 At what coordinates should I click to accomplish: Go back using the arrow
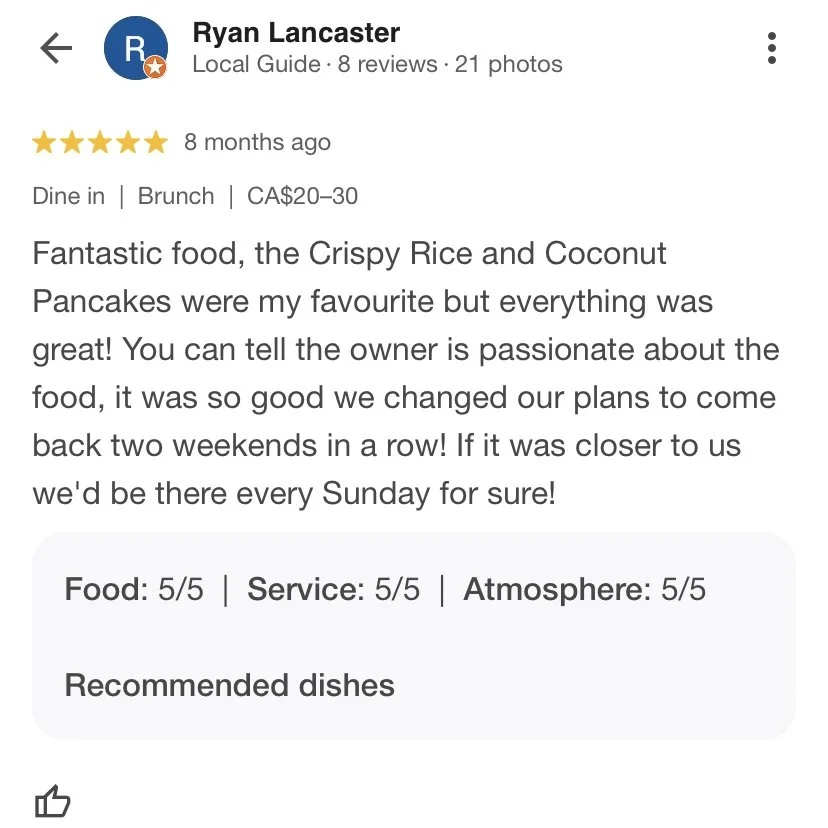(56, 49)
